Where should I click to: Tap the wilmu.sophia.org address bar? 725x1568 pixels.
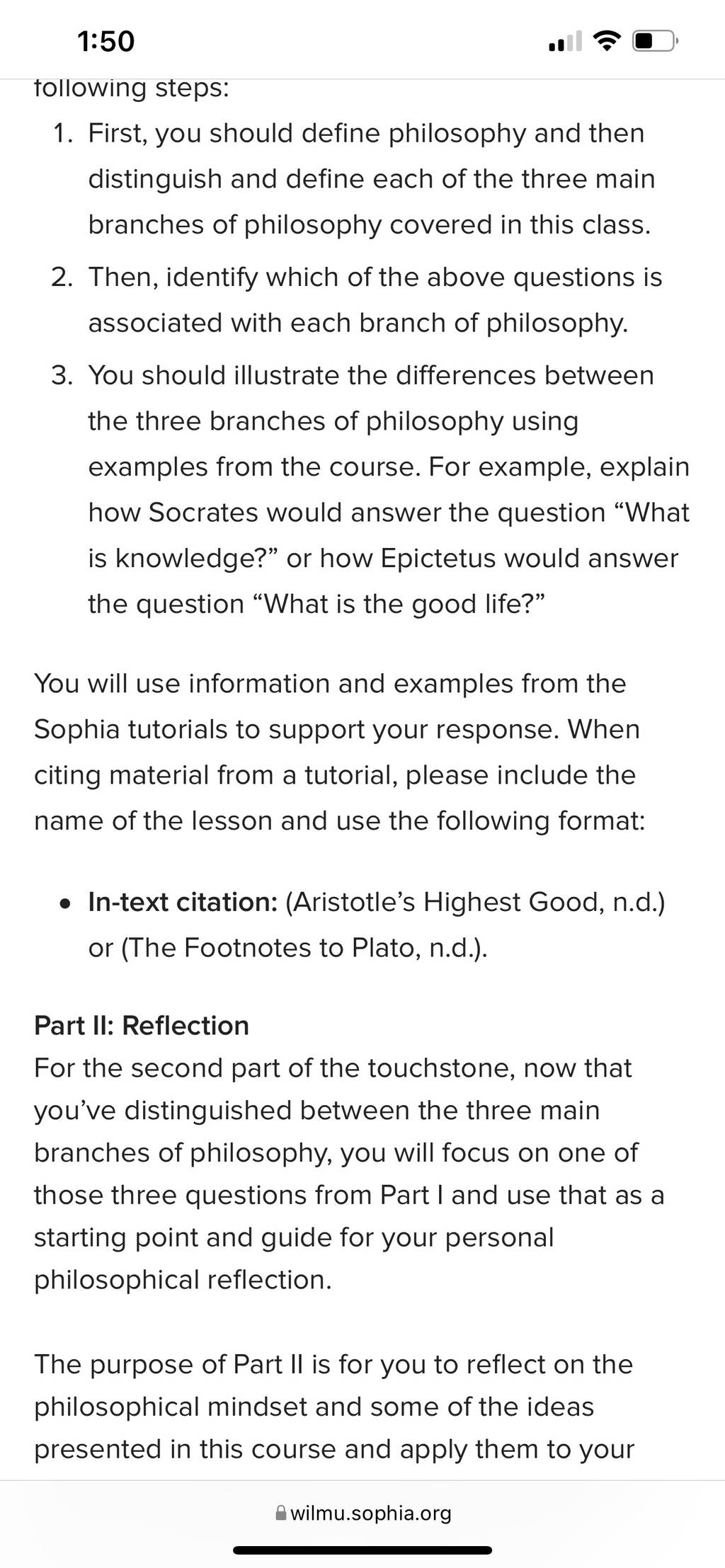[362, 1513]
